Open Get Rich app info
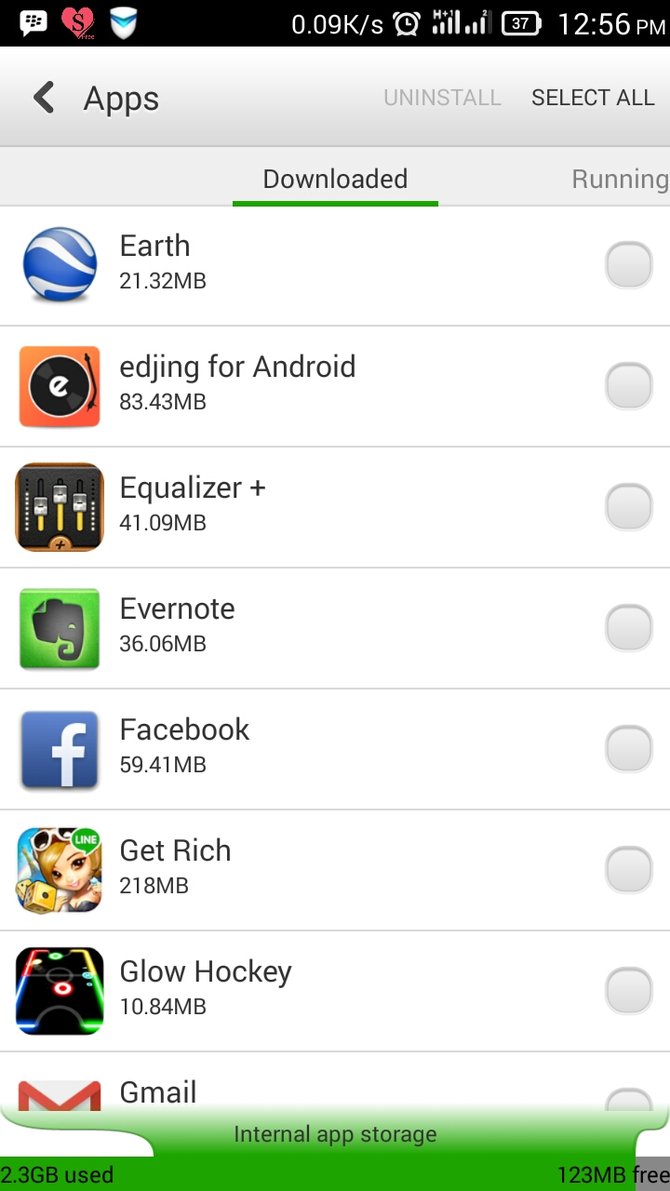The height and width of the screenshot is (1191, 670). coord(300,869)
